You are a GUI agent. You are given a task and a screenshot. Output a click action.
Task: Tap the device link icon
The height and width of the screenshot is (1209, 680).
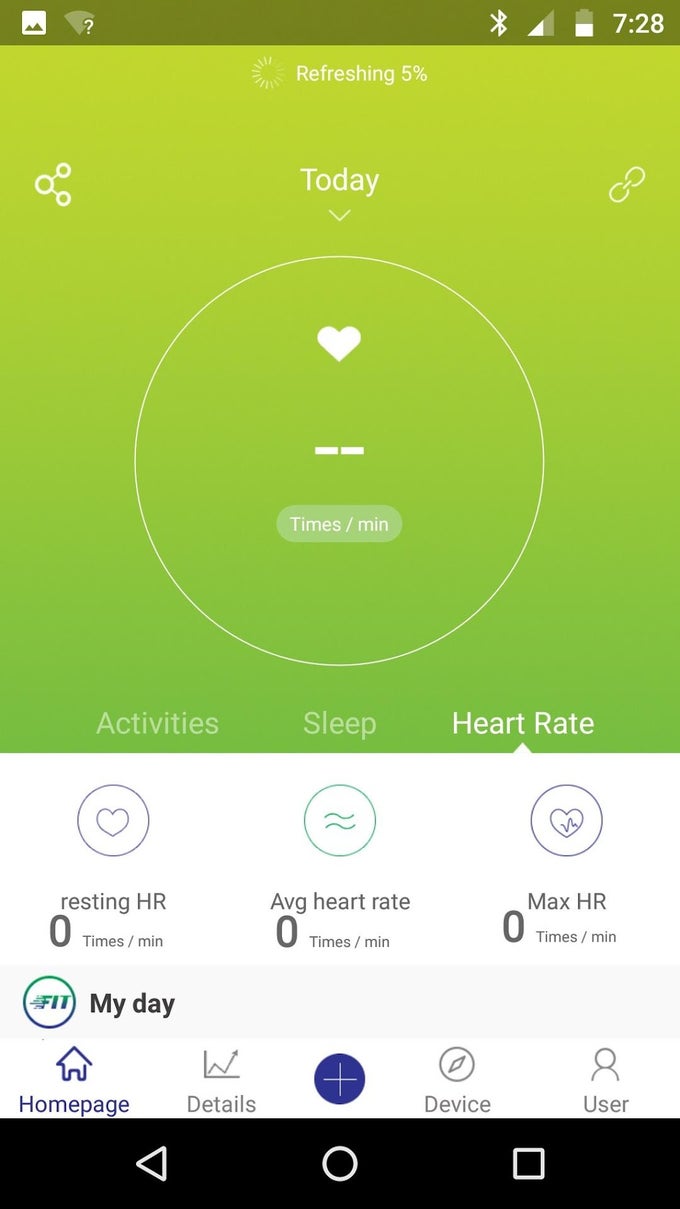[x=627, y=185]
